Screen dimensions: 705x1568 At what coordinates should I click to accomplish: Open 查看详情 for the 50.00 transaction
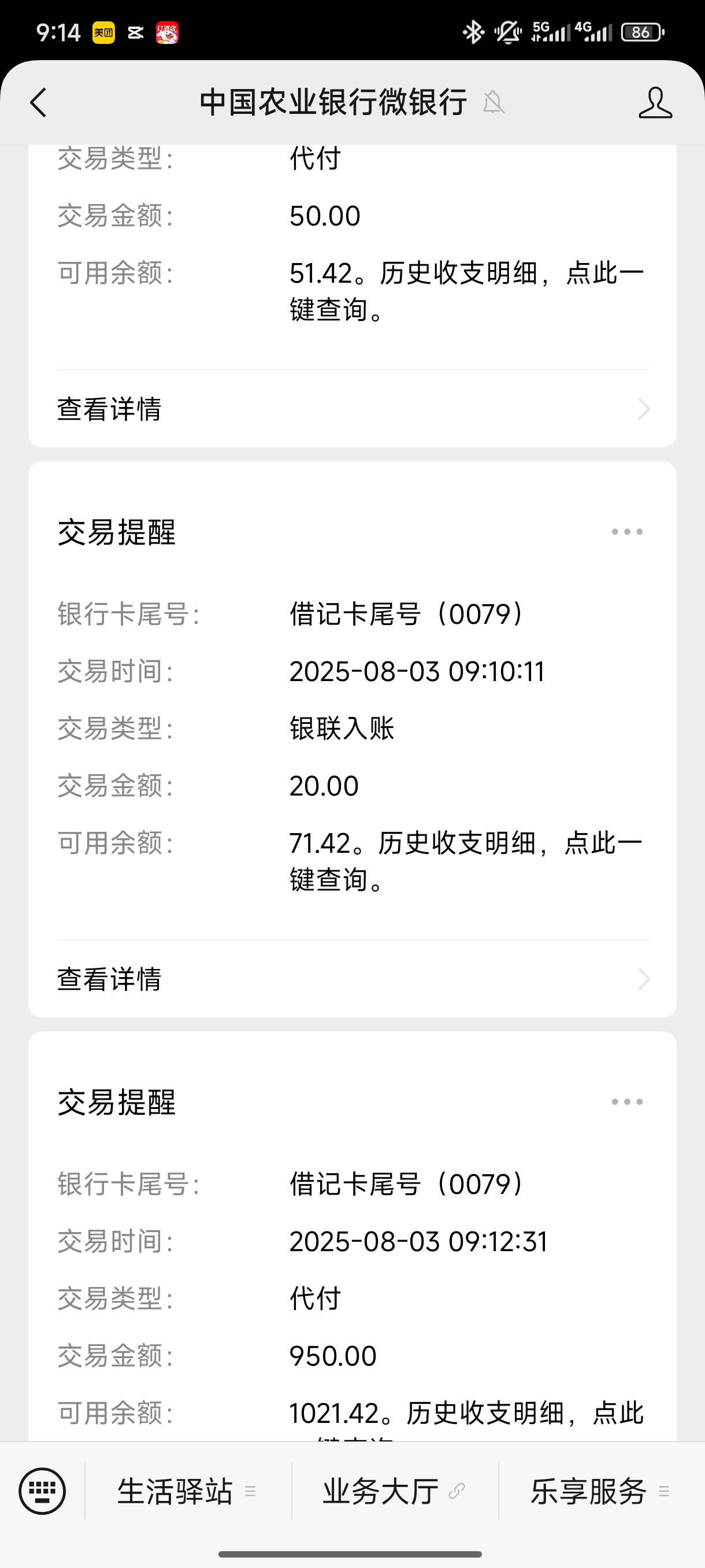(x=352, y=408)
